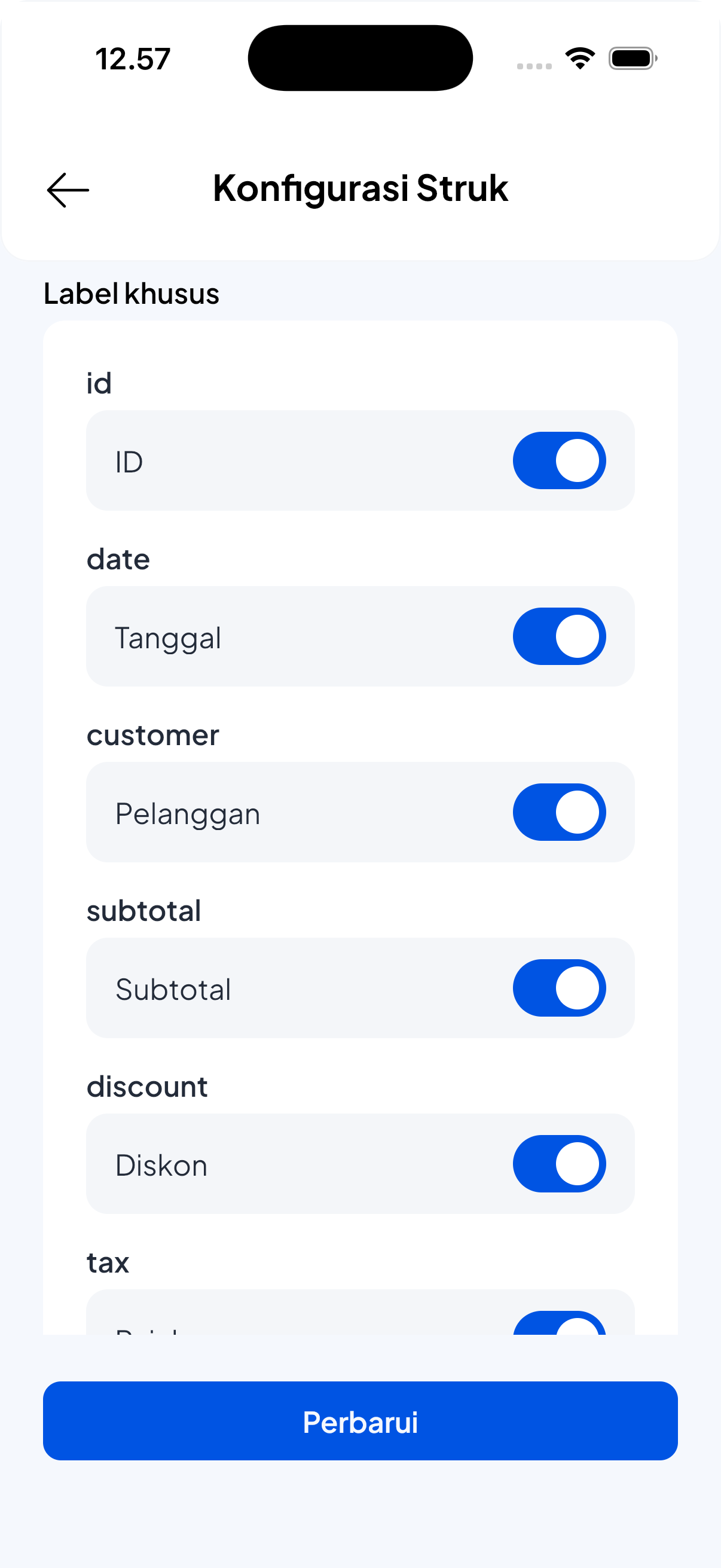The height and width of the screenshot is (1568, 721).
Task: Toggle off the Pelanggan label
Action: coord(558,813)
